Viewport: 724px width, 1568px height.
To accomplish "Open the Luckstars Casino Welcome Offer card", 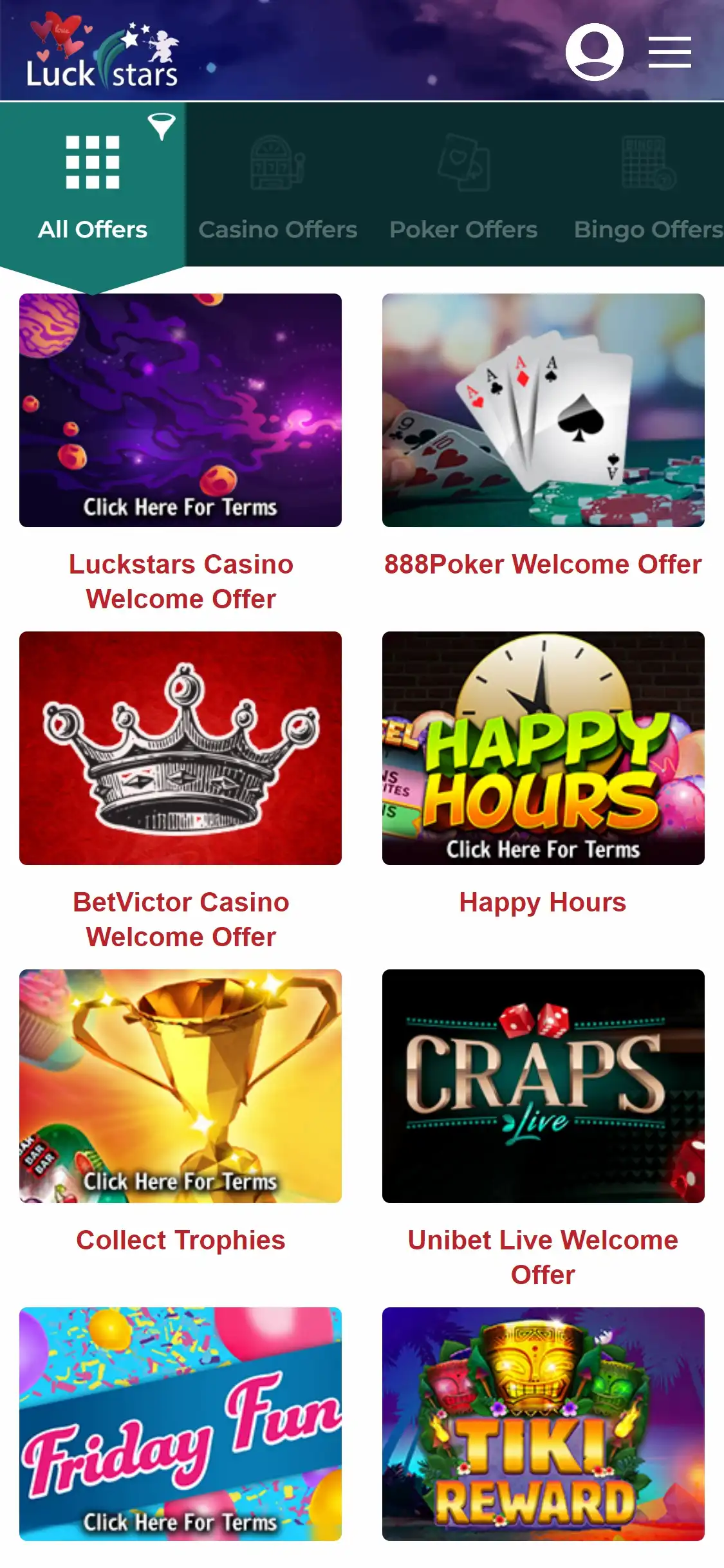I will (x=180, y=411).
